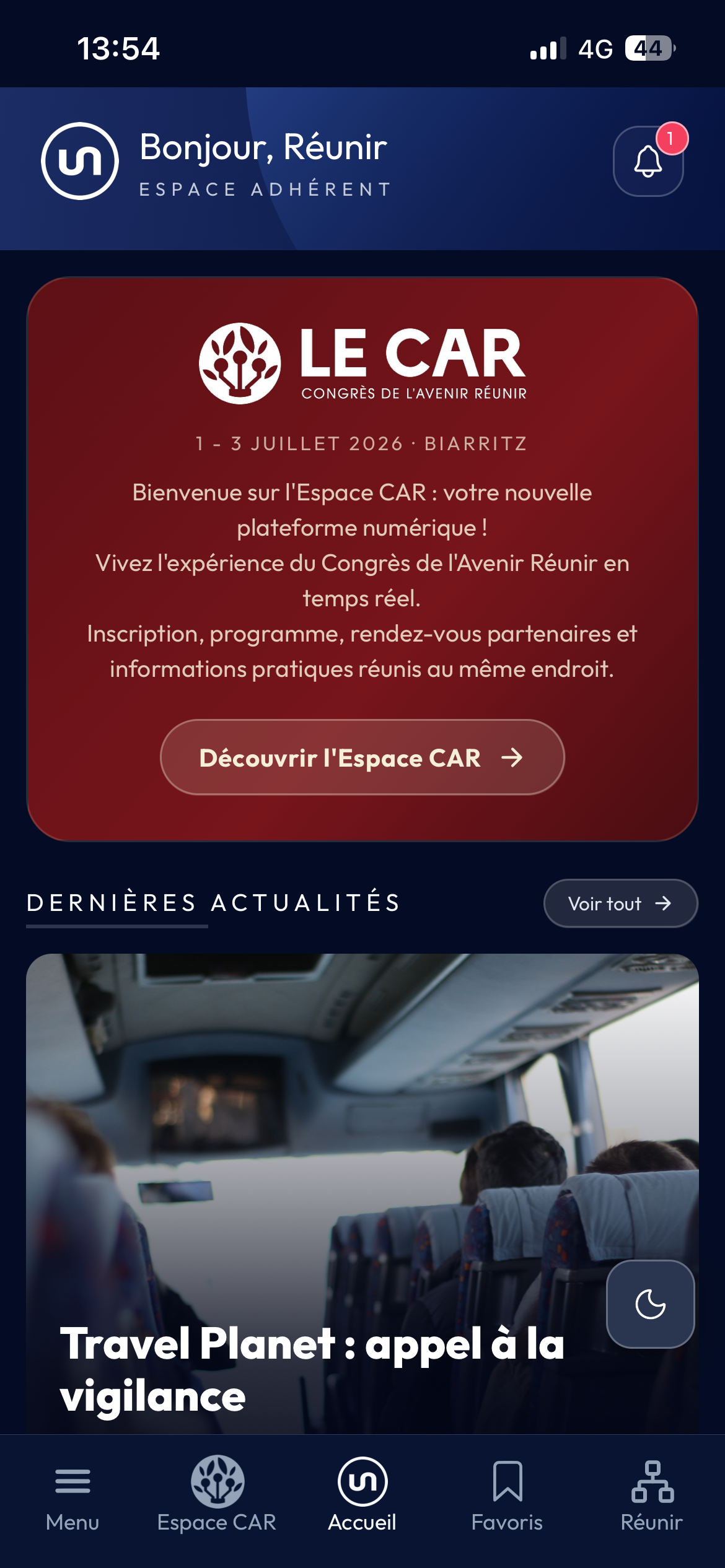The height and width of the screenshot is (1568, 725).
Task: Toggle dark mode with the moon icon
Action: tap(650, 1304)
